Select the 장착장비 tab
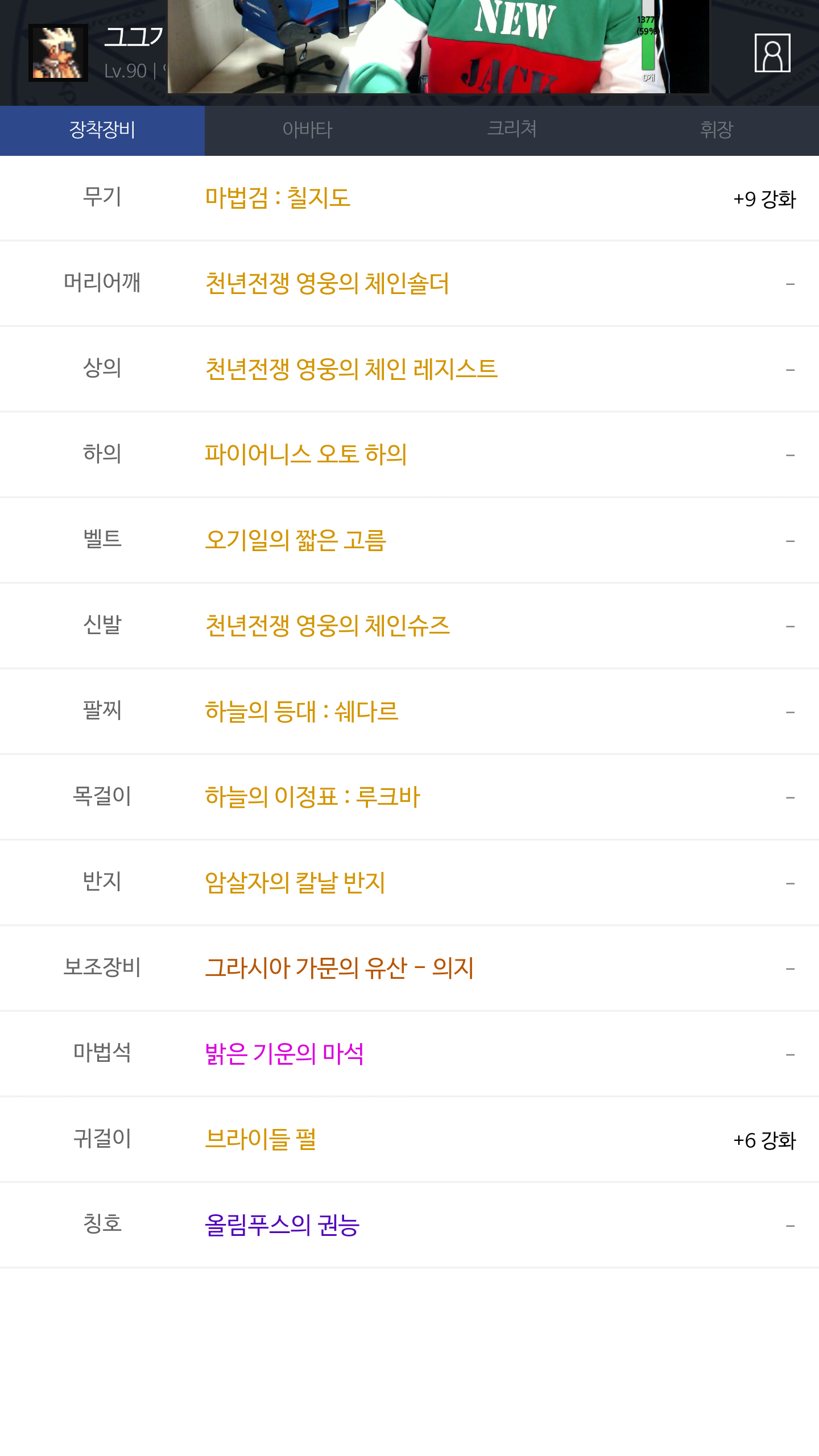Image resolution: width=819 pixels, height=1456 pixels. [102, 130]
